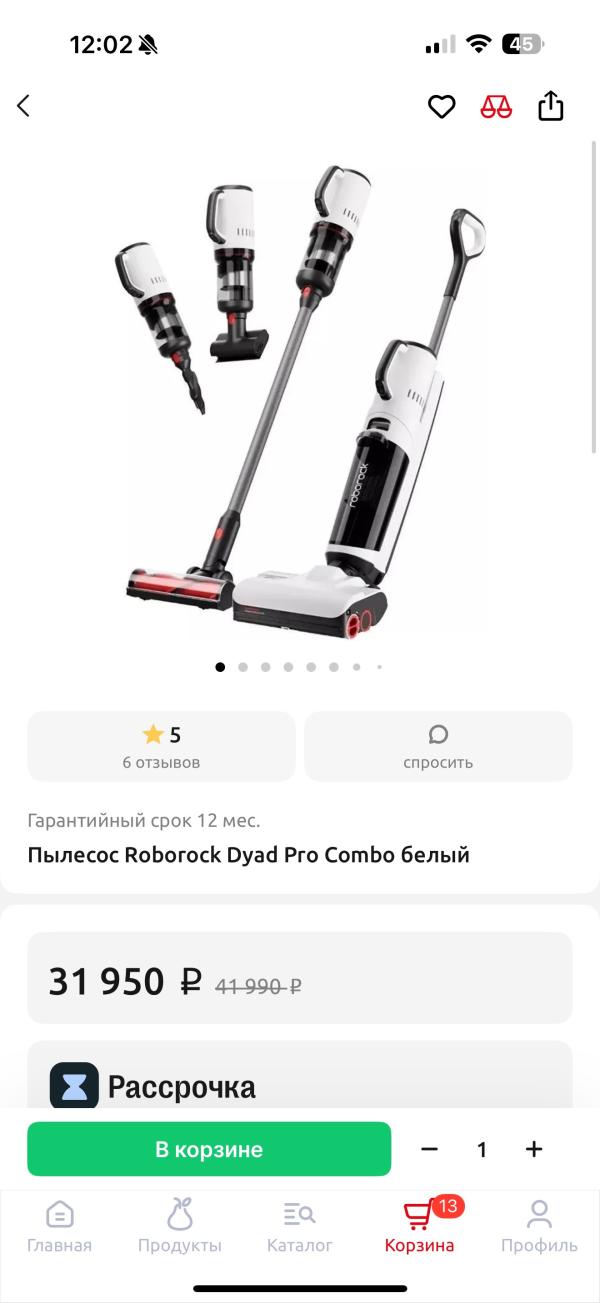
Task: Open the Каталог tab
Action: click(300, 1227)
